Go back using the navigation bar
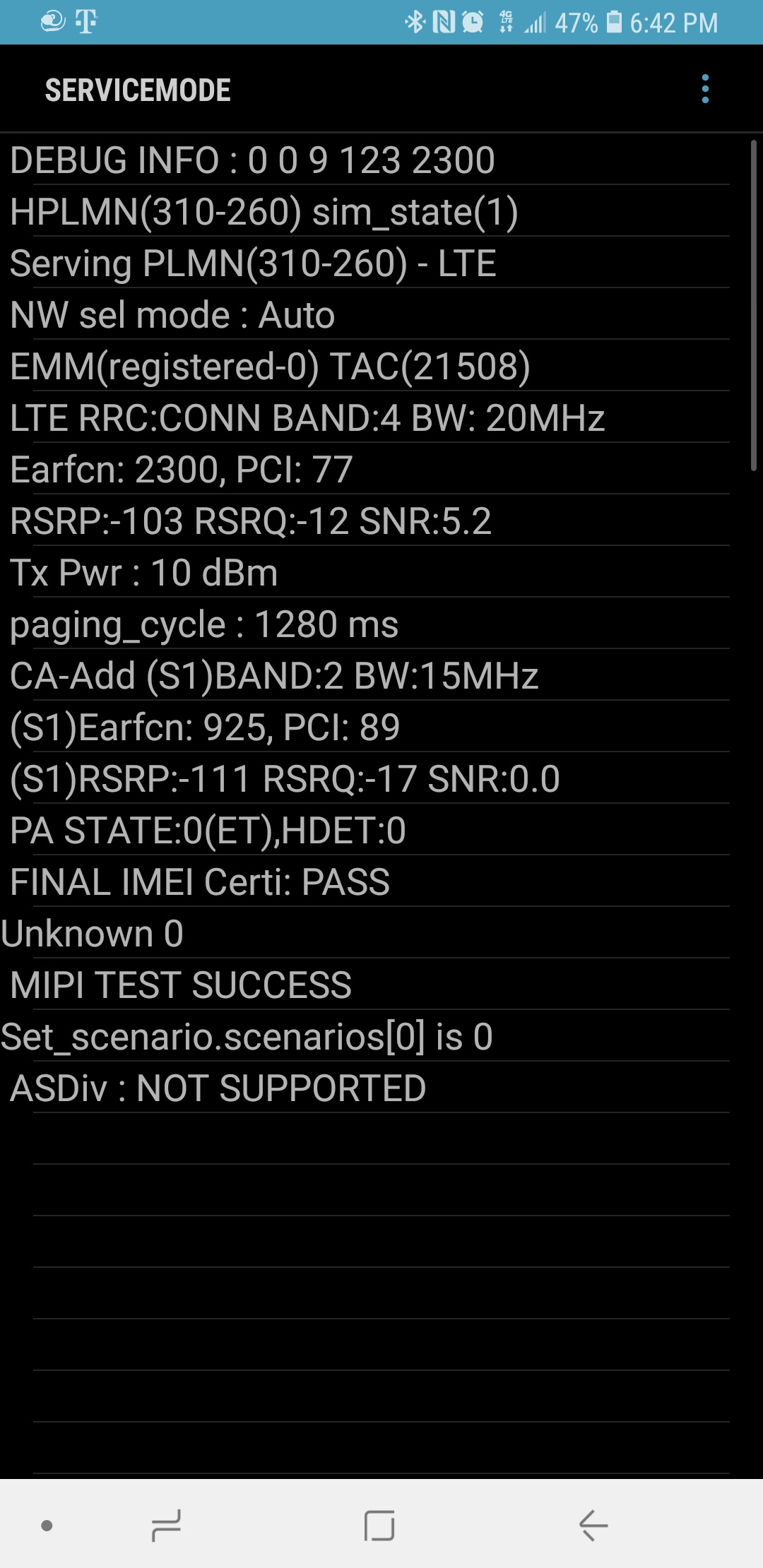 593,1526
